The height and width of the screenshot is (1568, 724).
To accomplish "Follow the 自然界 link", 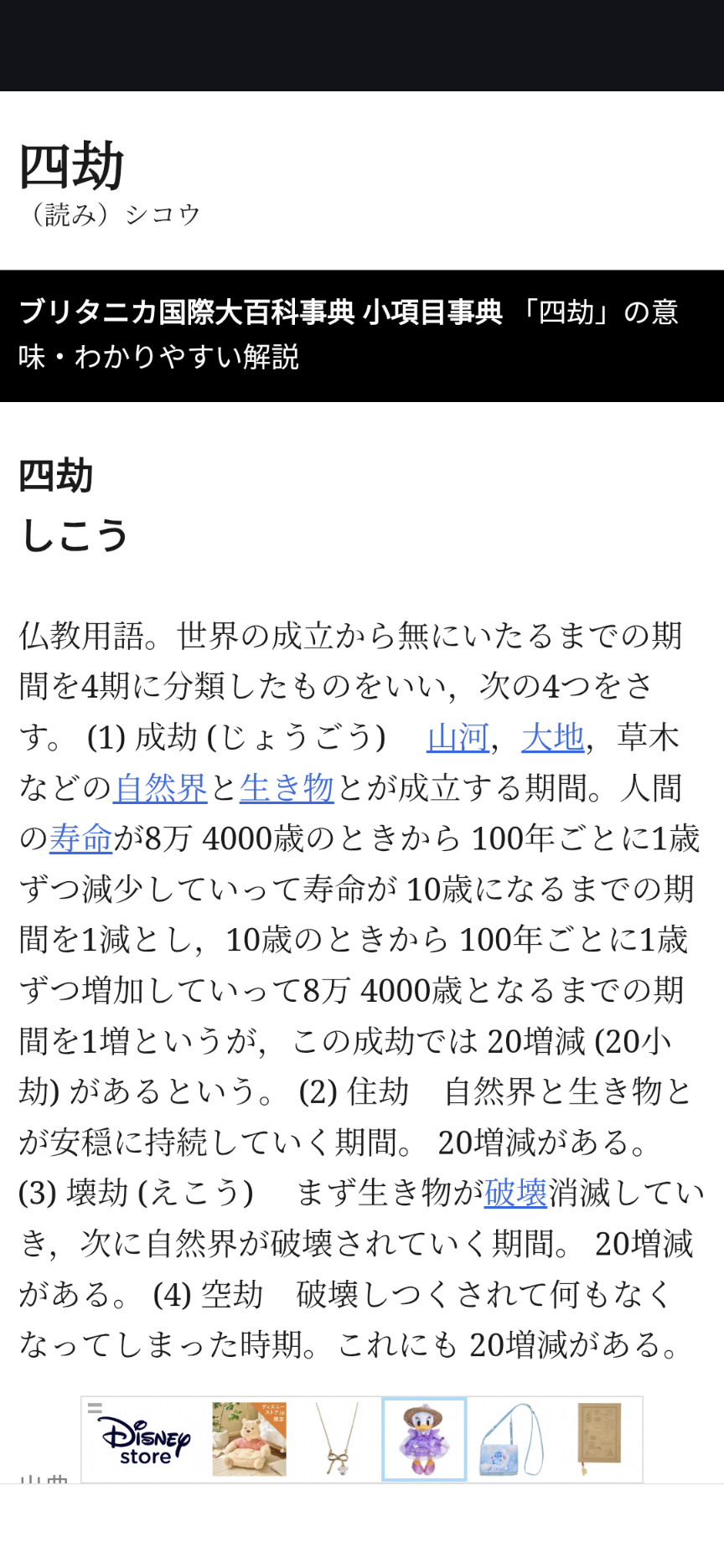I will coord(160,788).
